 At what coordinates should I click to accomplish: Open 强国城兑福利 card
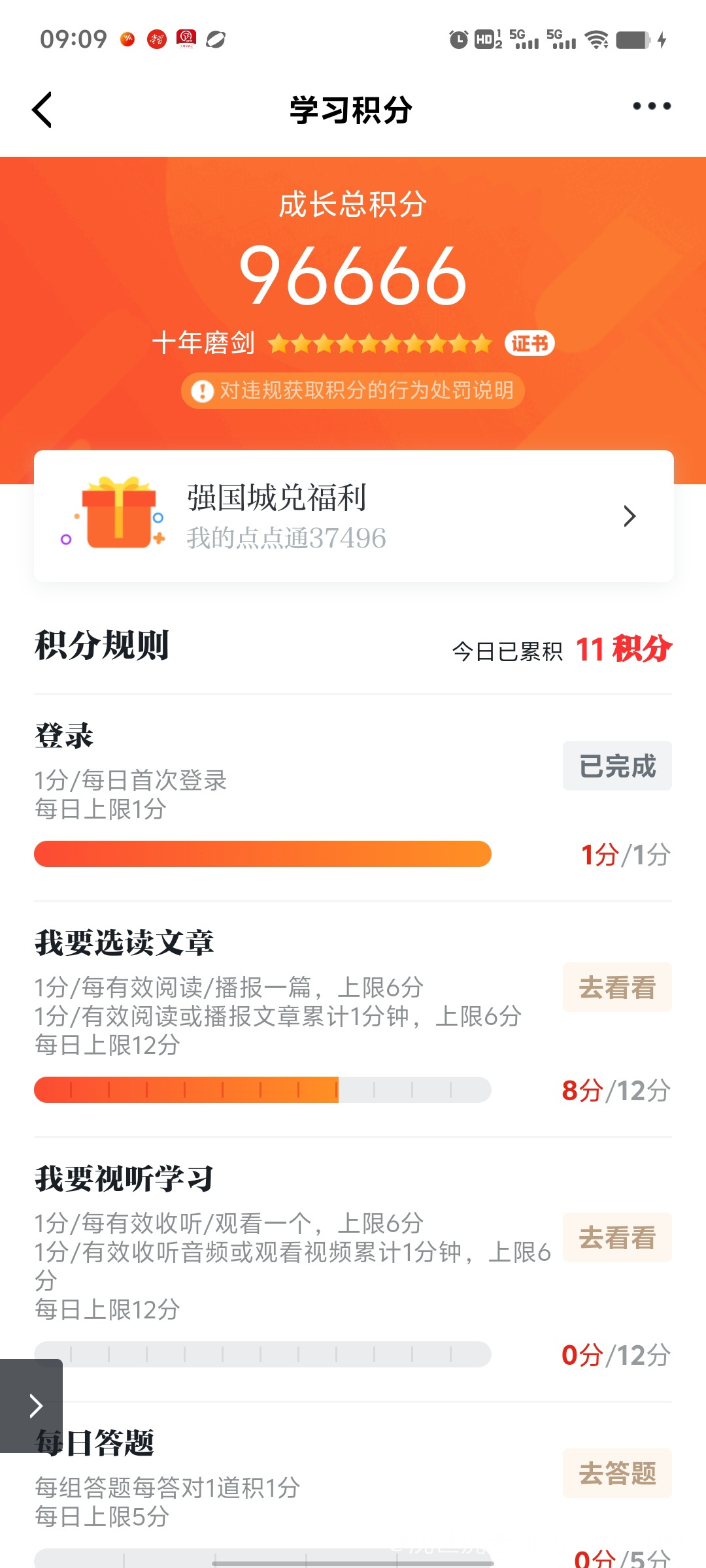tap(354, 516)
